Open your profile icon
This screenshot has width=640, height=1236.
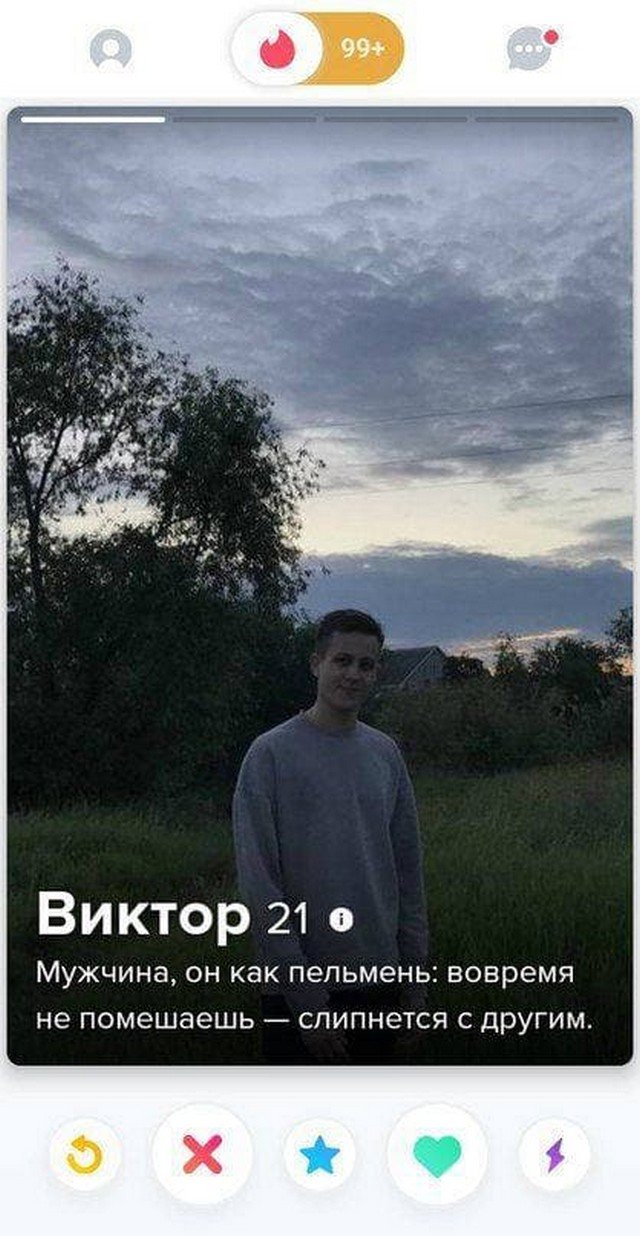pos(110,49)
